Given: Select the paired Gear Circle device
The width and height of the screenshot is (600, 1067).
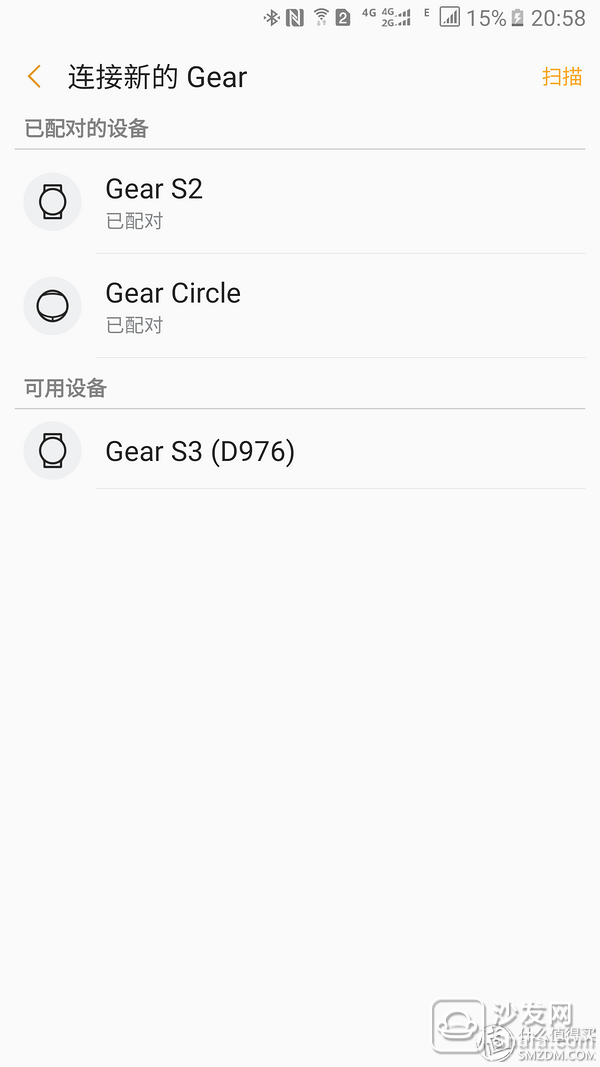Looking at the screenshot, I should pyautogui.click(x=300, y=306).
